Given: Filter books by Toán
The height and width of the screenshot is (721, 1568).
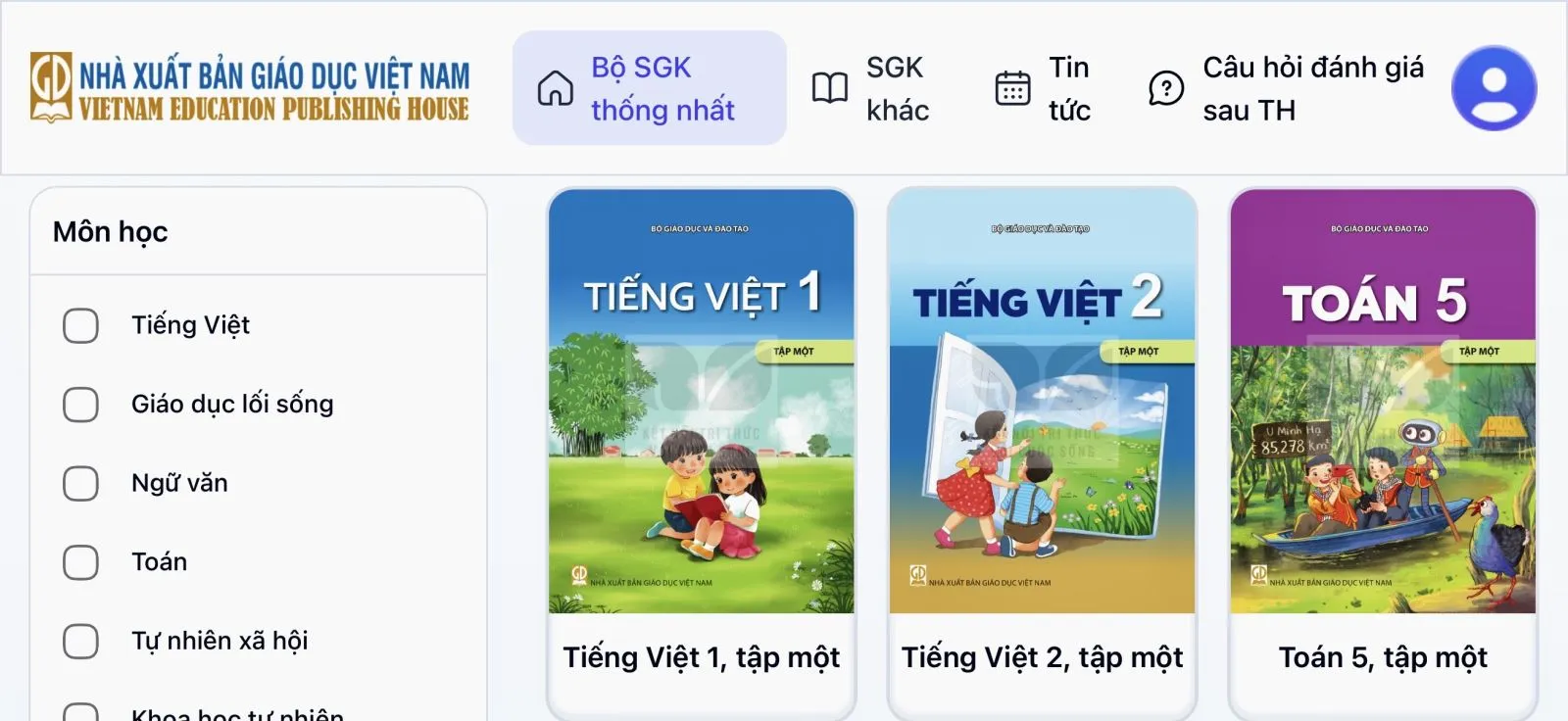Looking at the screenshot, I should click(80, 562).
